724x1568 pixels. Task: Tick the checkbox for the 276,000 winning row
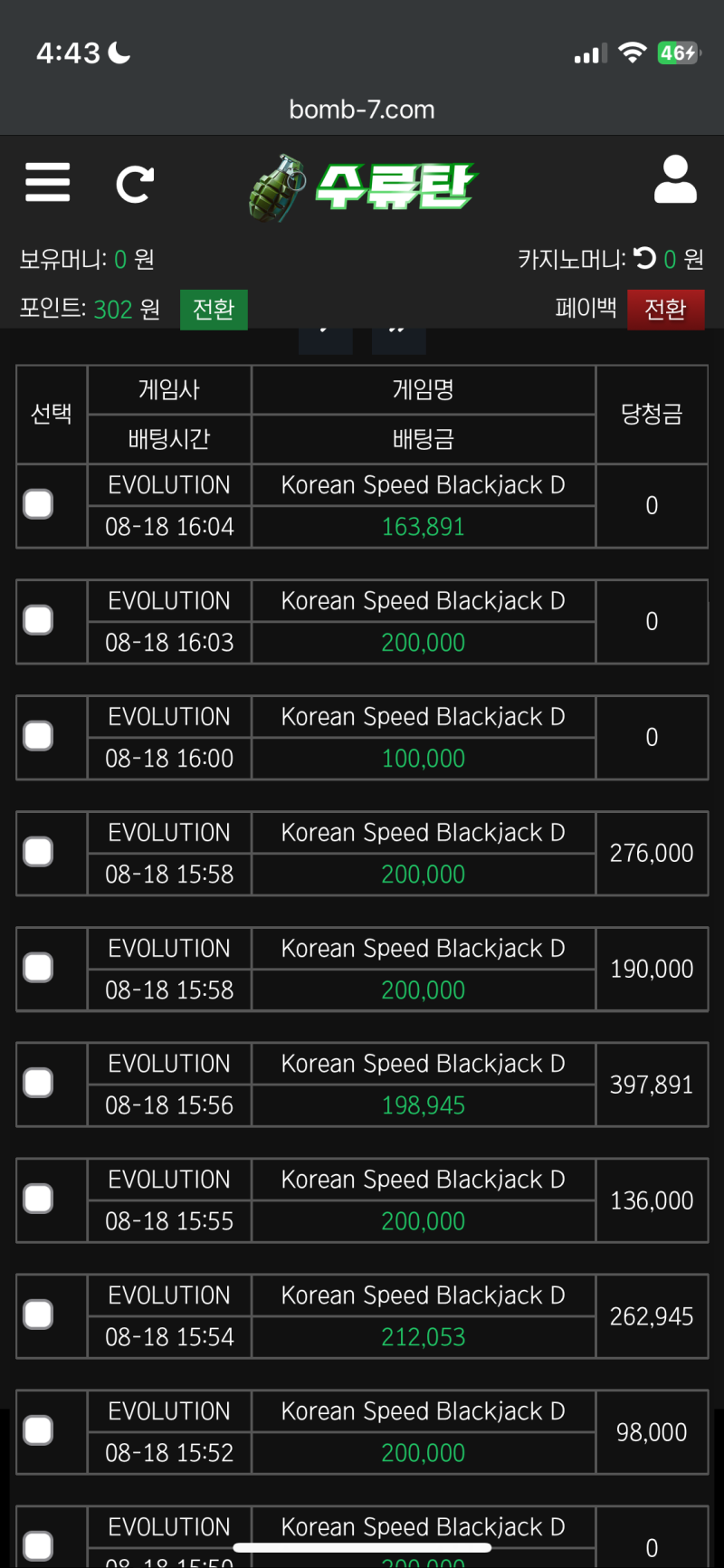pos(38,852)
